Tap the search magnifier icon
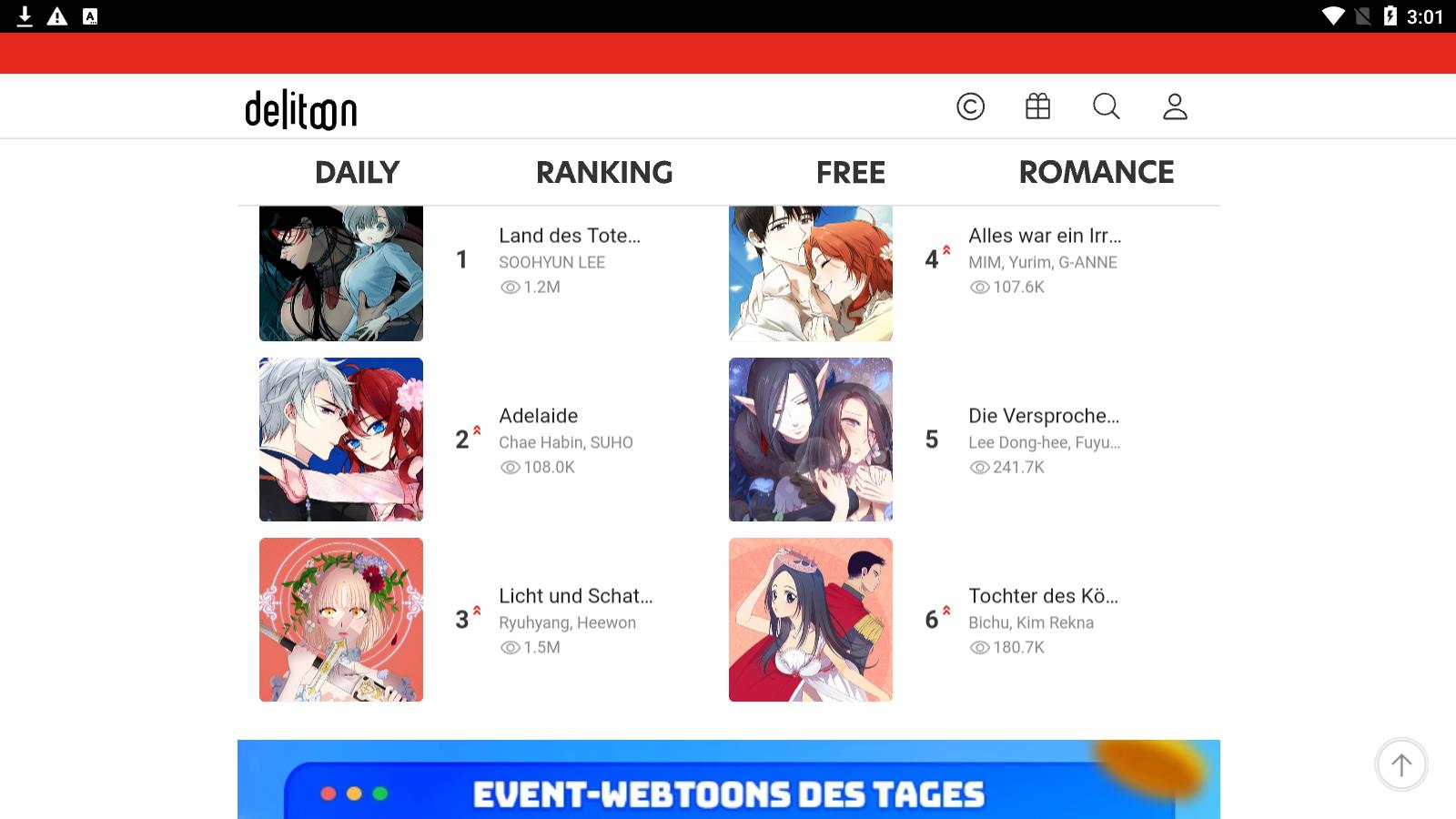 point(1106,107)
